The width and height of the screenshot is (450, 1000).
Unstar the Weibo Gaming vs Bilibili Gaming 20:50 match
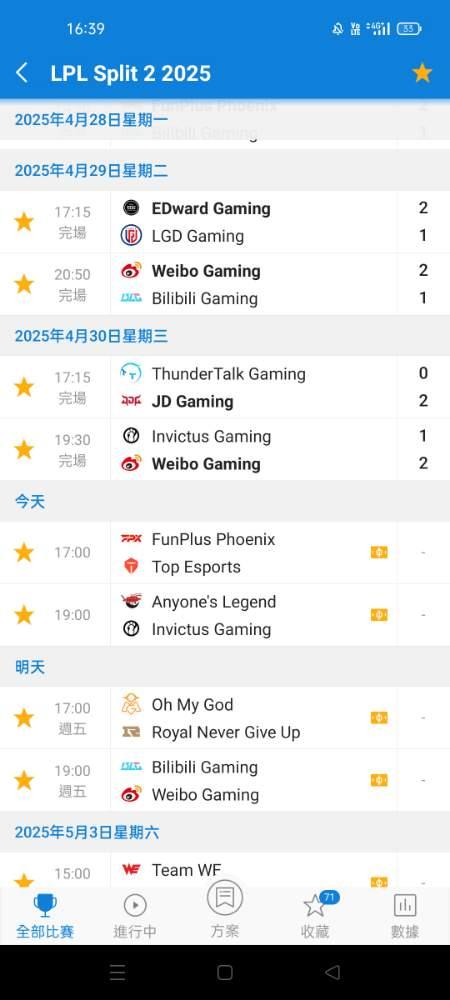tap(24, 284)
